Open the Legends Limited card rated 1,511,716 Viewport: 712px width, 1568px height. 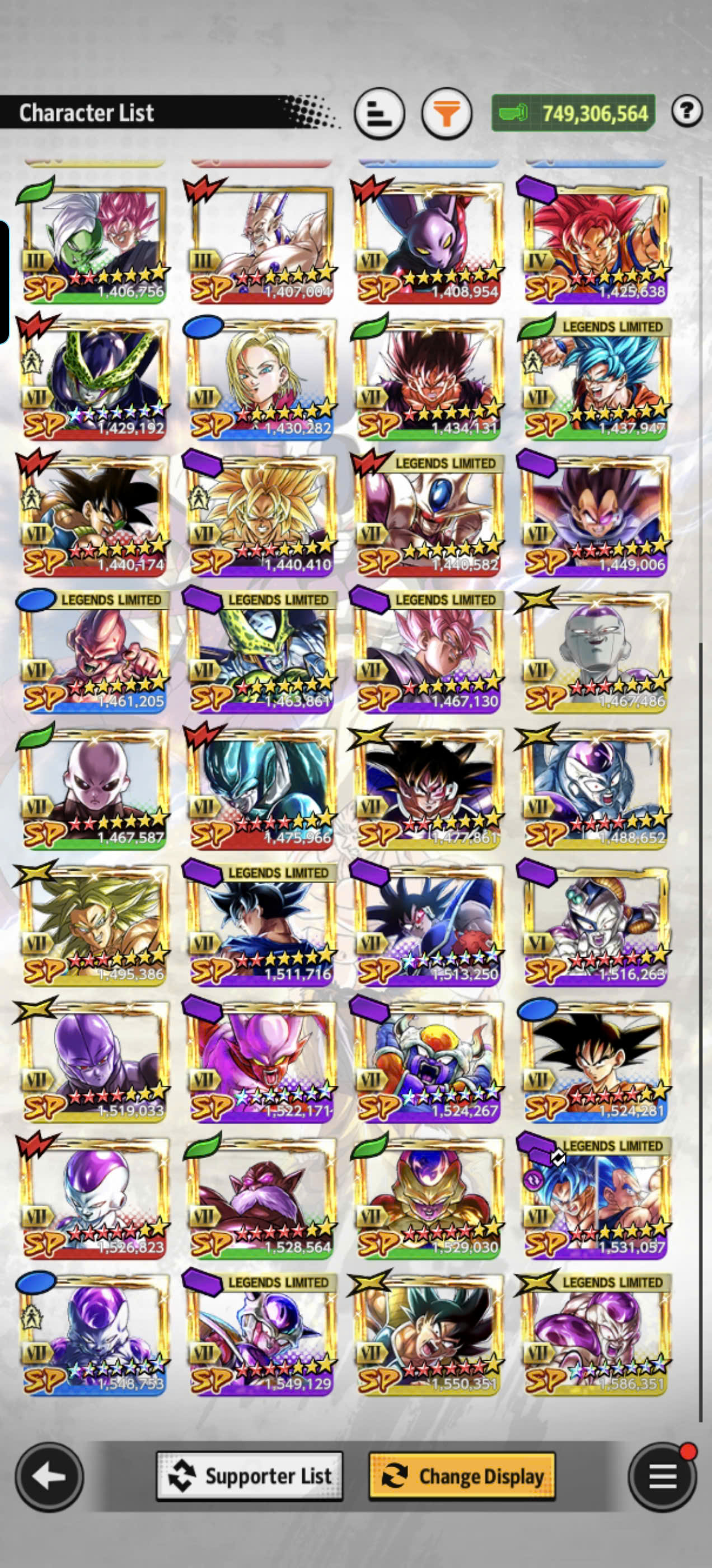pos(261,924)
